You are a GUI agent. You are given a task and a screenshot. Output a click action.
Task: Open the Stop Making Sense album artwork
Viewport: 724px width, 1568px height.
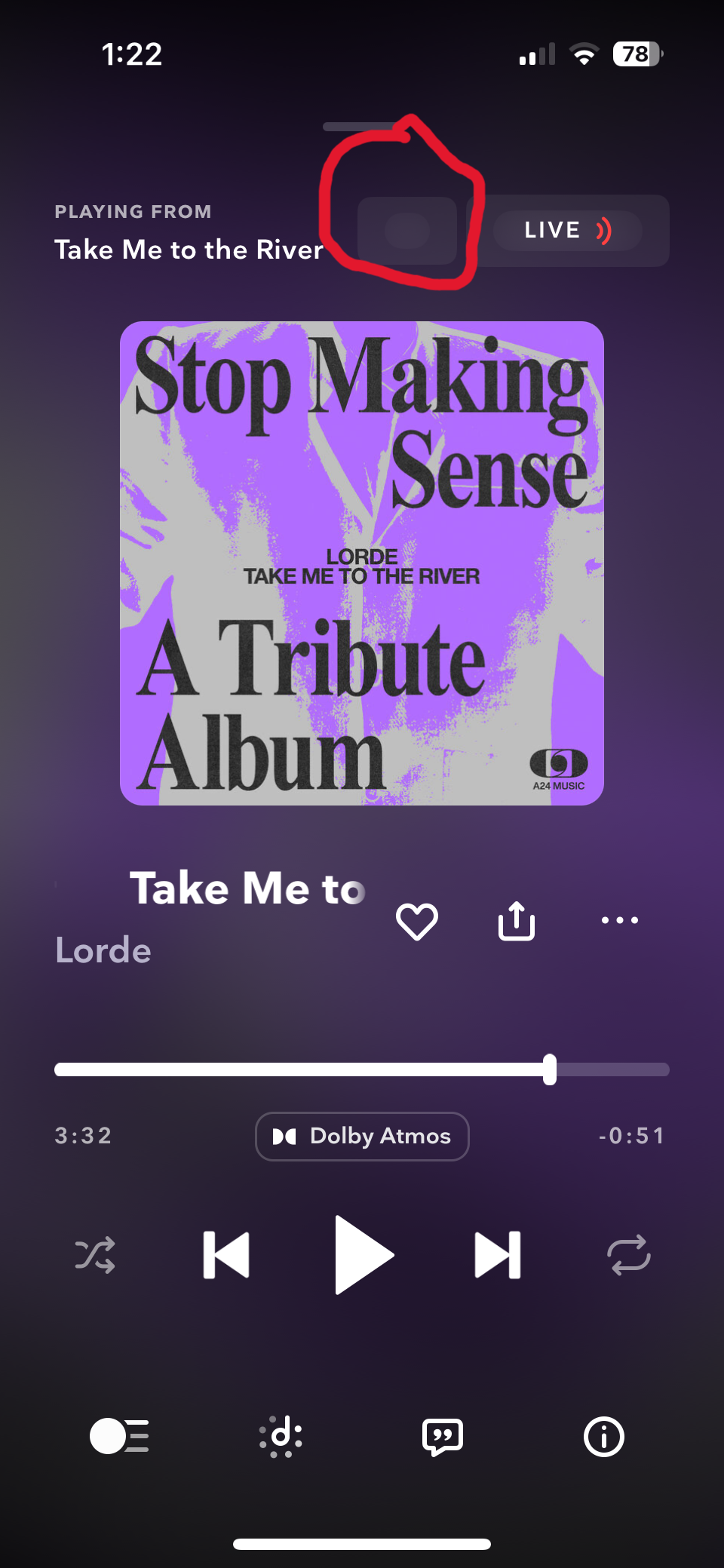tap(362, 563)
